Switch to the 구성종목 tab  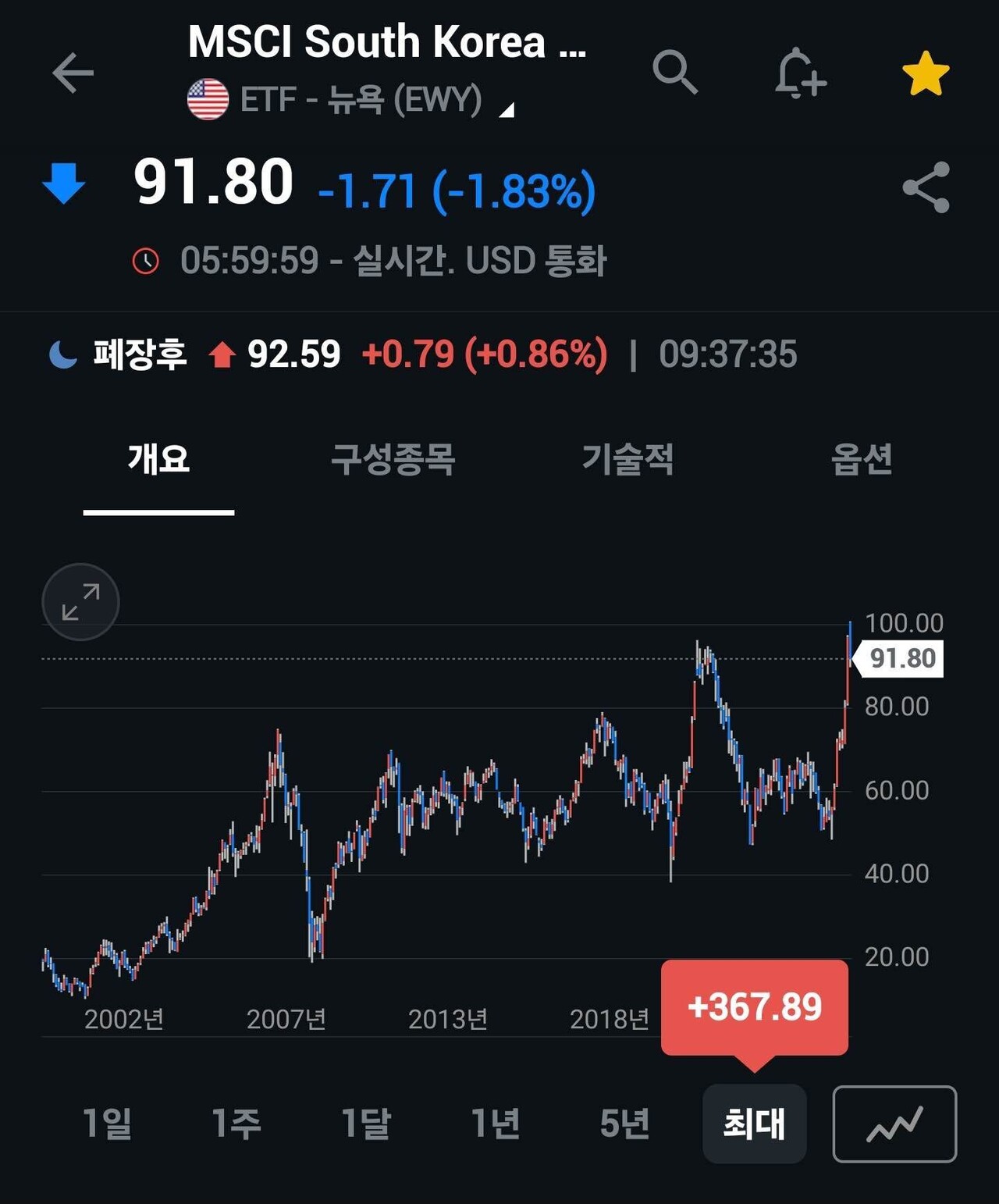[393, 462]
